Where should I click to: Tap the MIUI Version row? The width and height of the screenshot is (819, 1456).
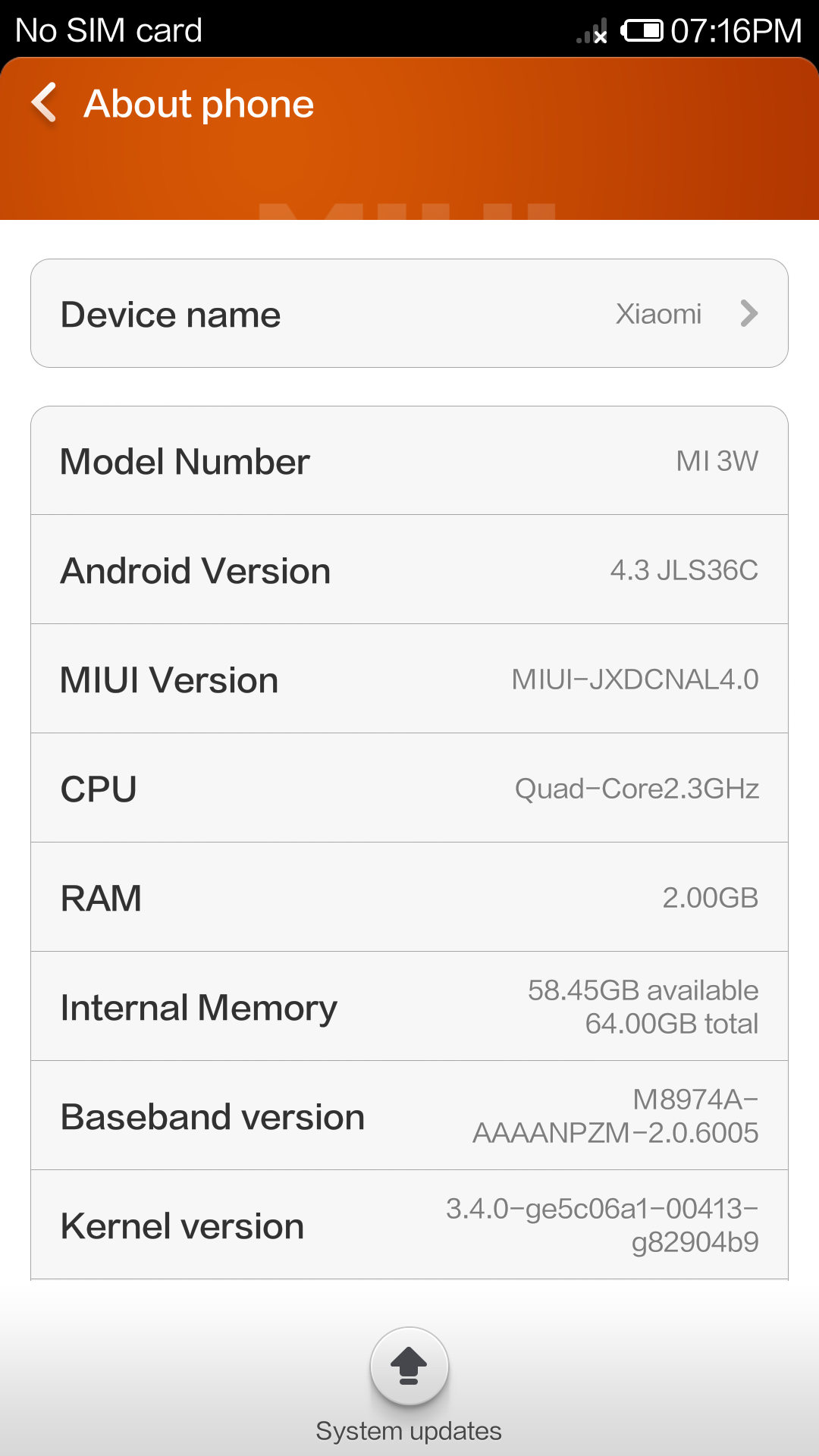(x=409, y=679)
